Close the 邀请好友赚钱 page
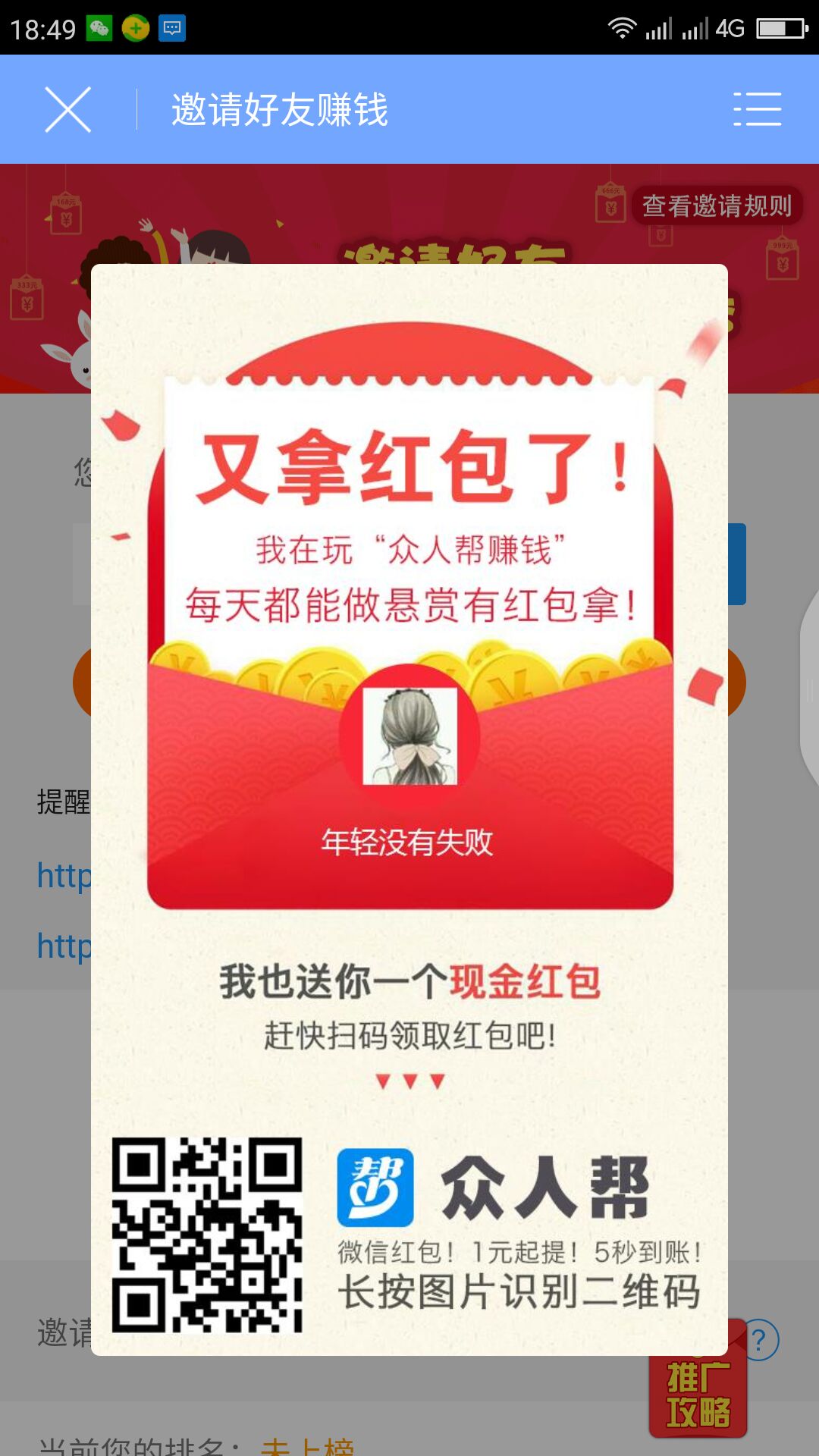The height and width of the screenshot is (1456, 819). pyautogui.click(x=68, y=110)
